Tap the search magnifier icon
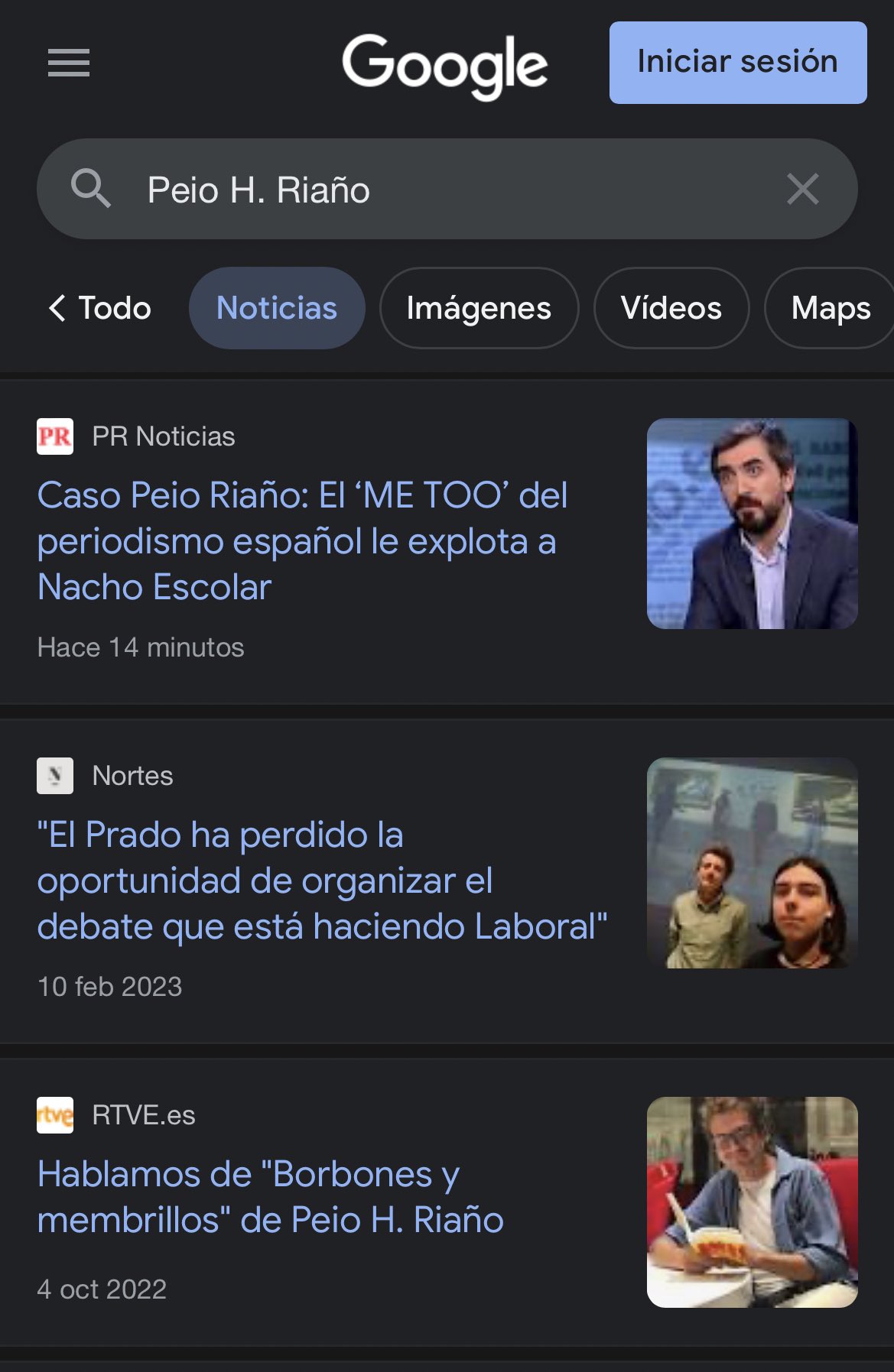 click(91, 189)
